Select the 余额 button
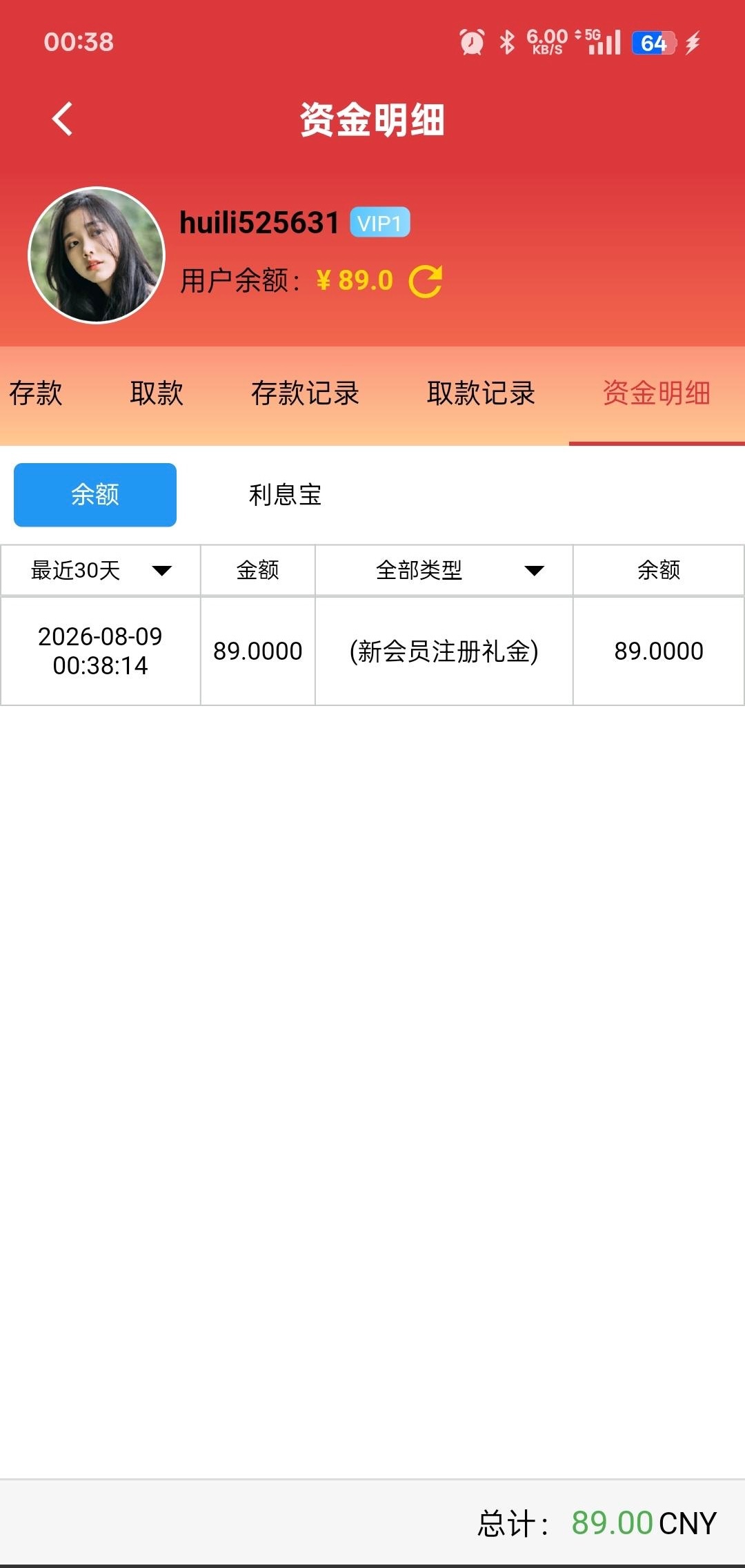This screenshot has height=1568, width=745. [95, 495]
